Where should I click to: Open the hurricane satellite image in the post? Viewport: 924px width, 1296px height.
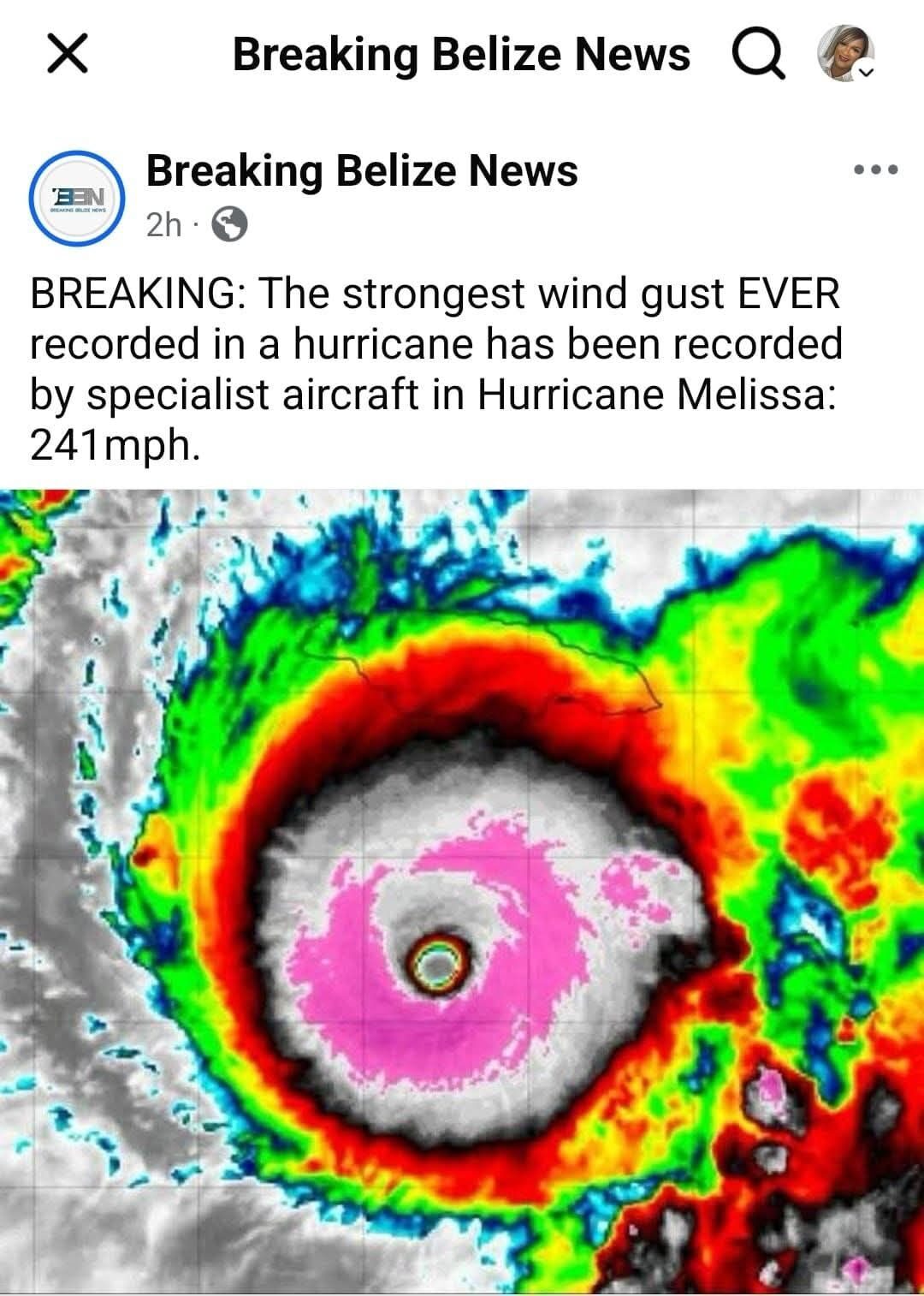[462, 890]
